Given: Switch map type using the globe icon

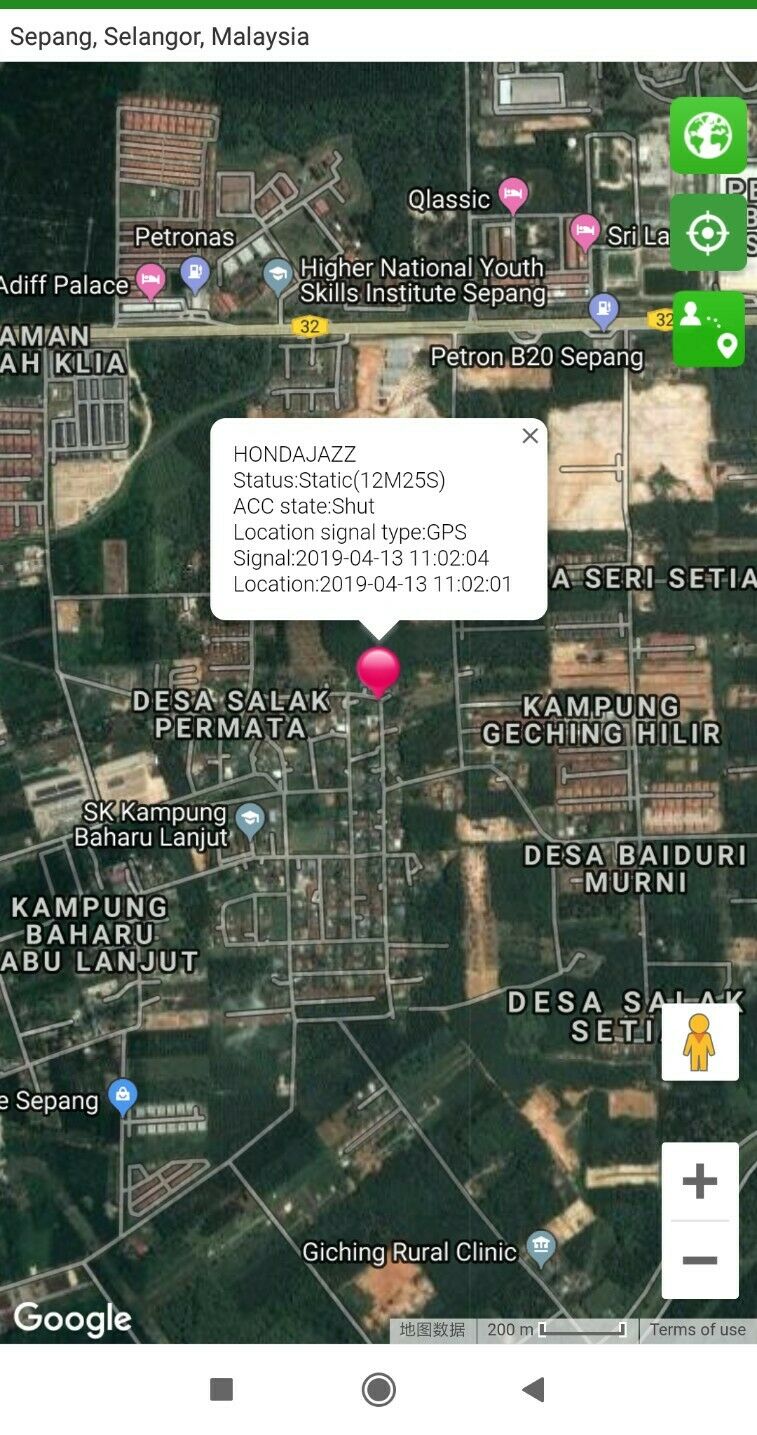Looking at the screenshot, I should (x=709, y=136).
